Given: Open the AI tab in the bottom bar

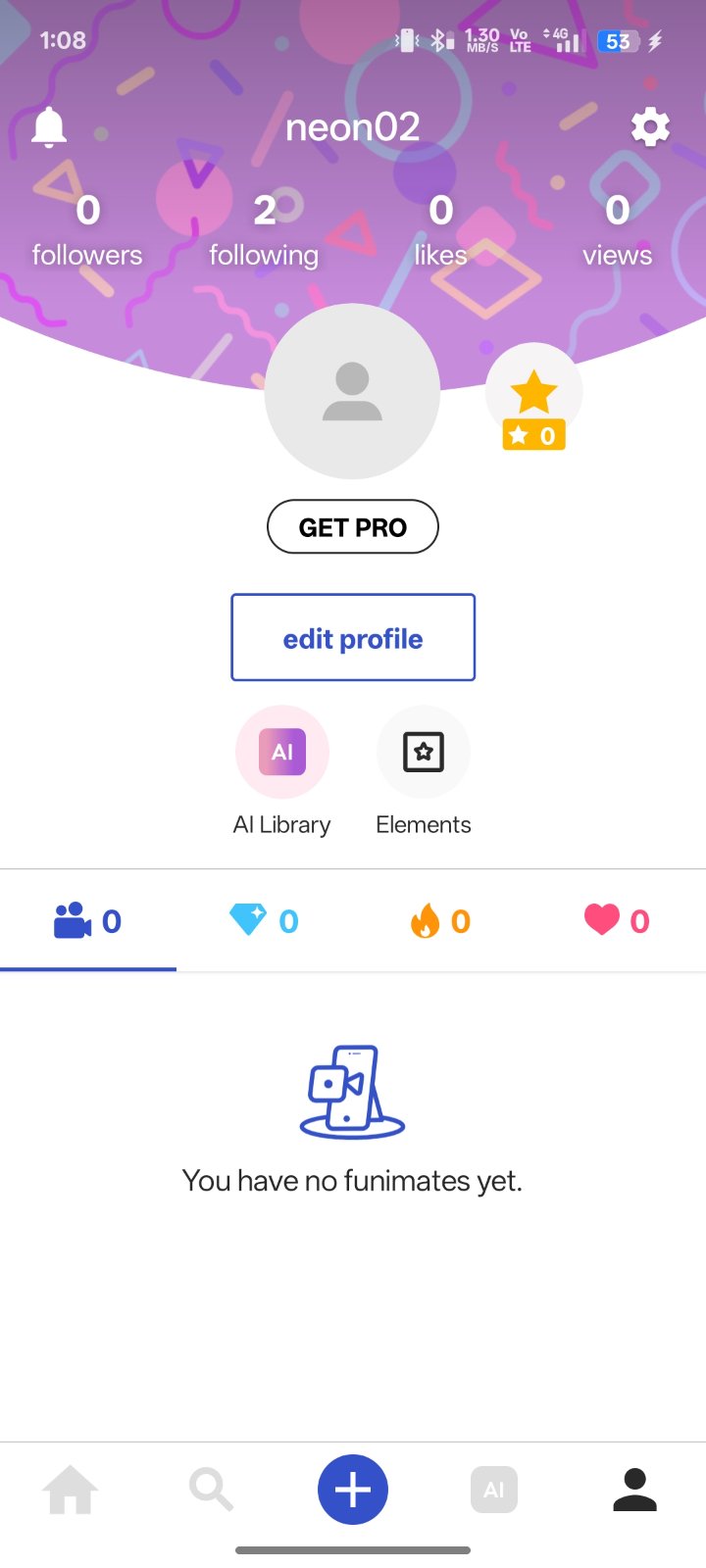Looking at the screenshot, I should [x=494, y=1491].
